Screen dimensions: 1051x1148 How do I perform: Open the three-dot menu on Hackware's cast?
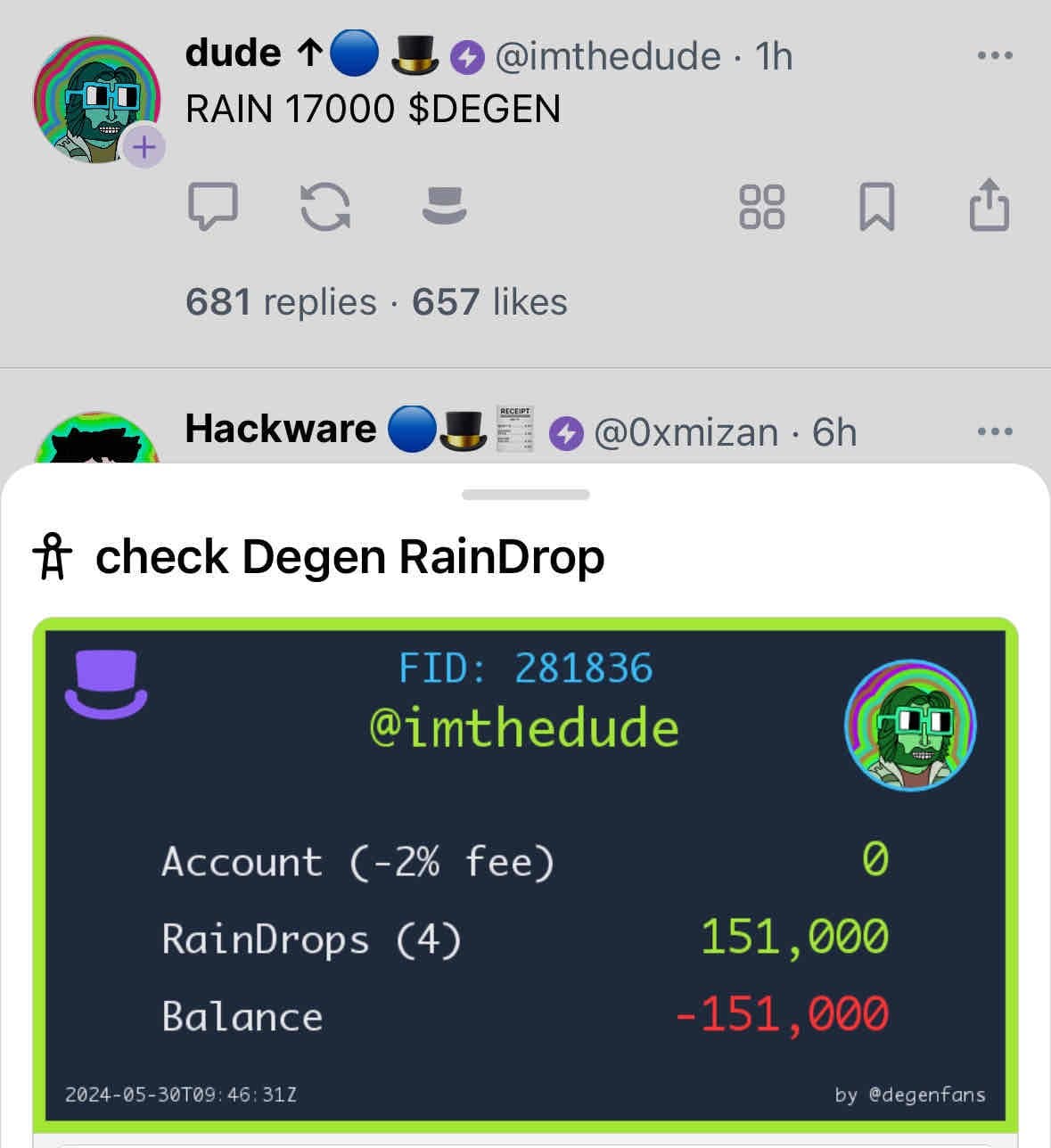click(993, 430)
